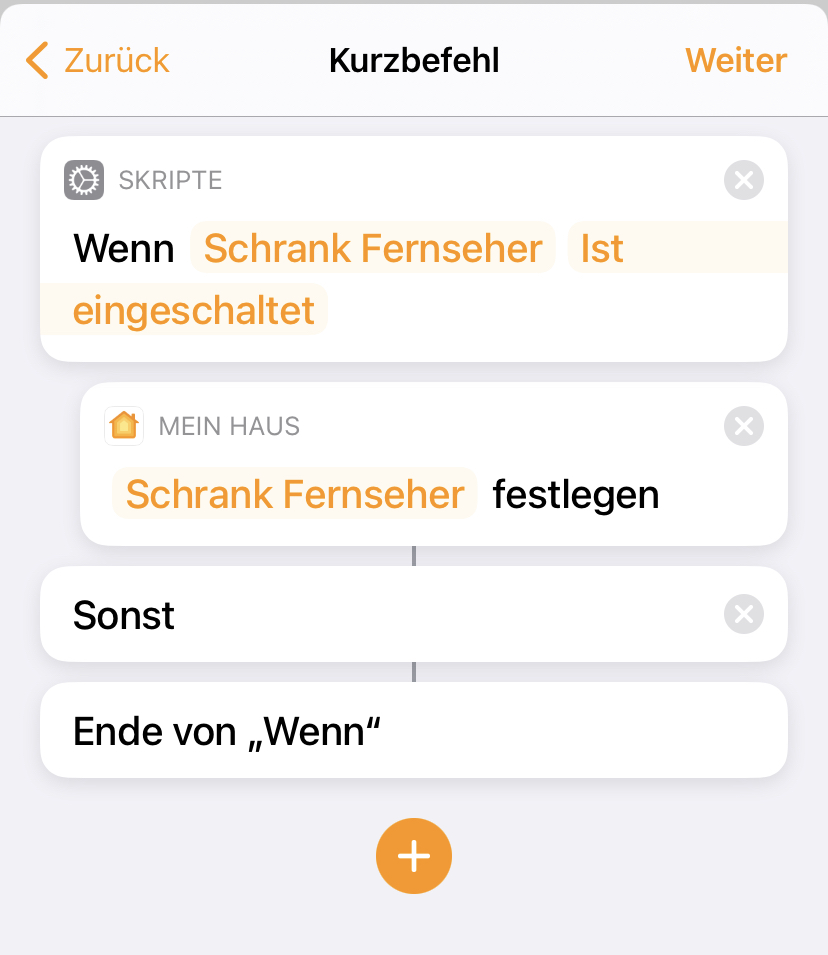Add a new action with plus button
This screenshot has width=828, height=955.
pyautogui.click(x=414, y=857)
